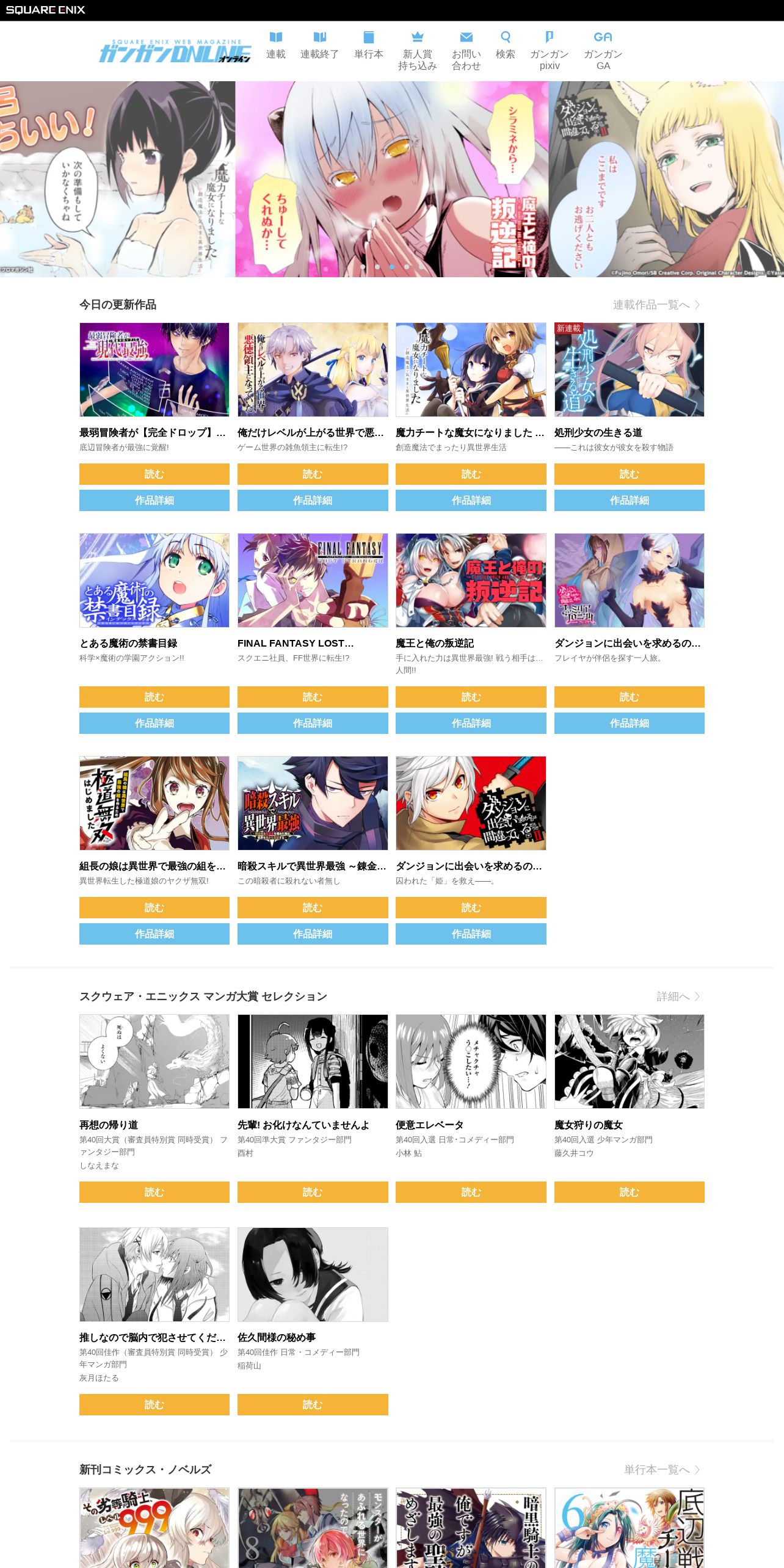
Task: Open the 連載 section in top menu
Action: [x=275, y=46]
